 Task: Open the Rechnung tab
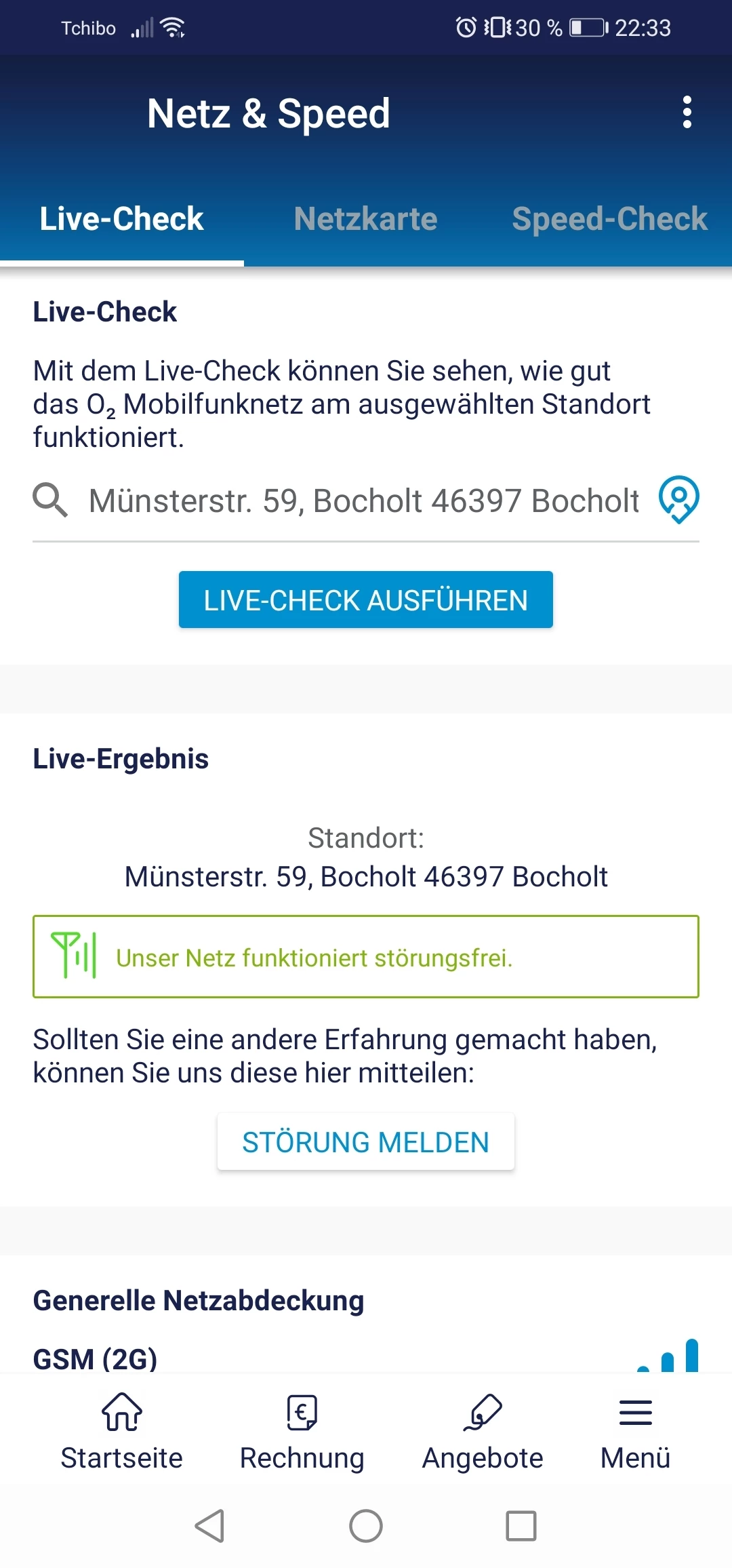(x=302, y=1428)
